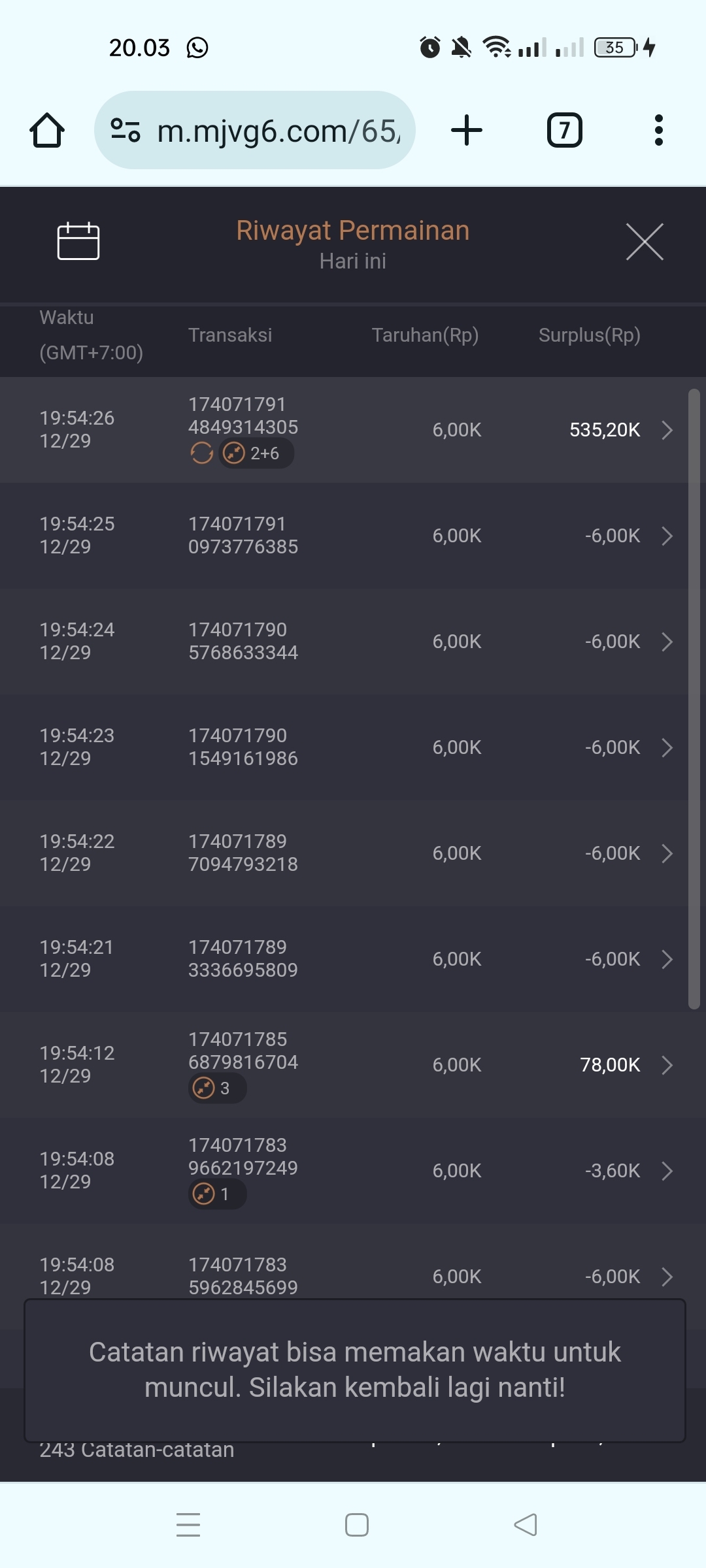
Task: Close the Riwayat Permainan panel
Action: point(645,242)
